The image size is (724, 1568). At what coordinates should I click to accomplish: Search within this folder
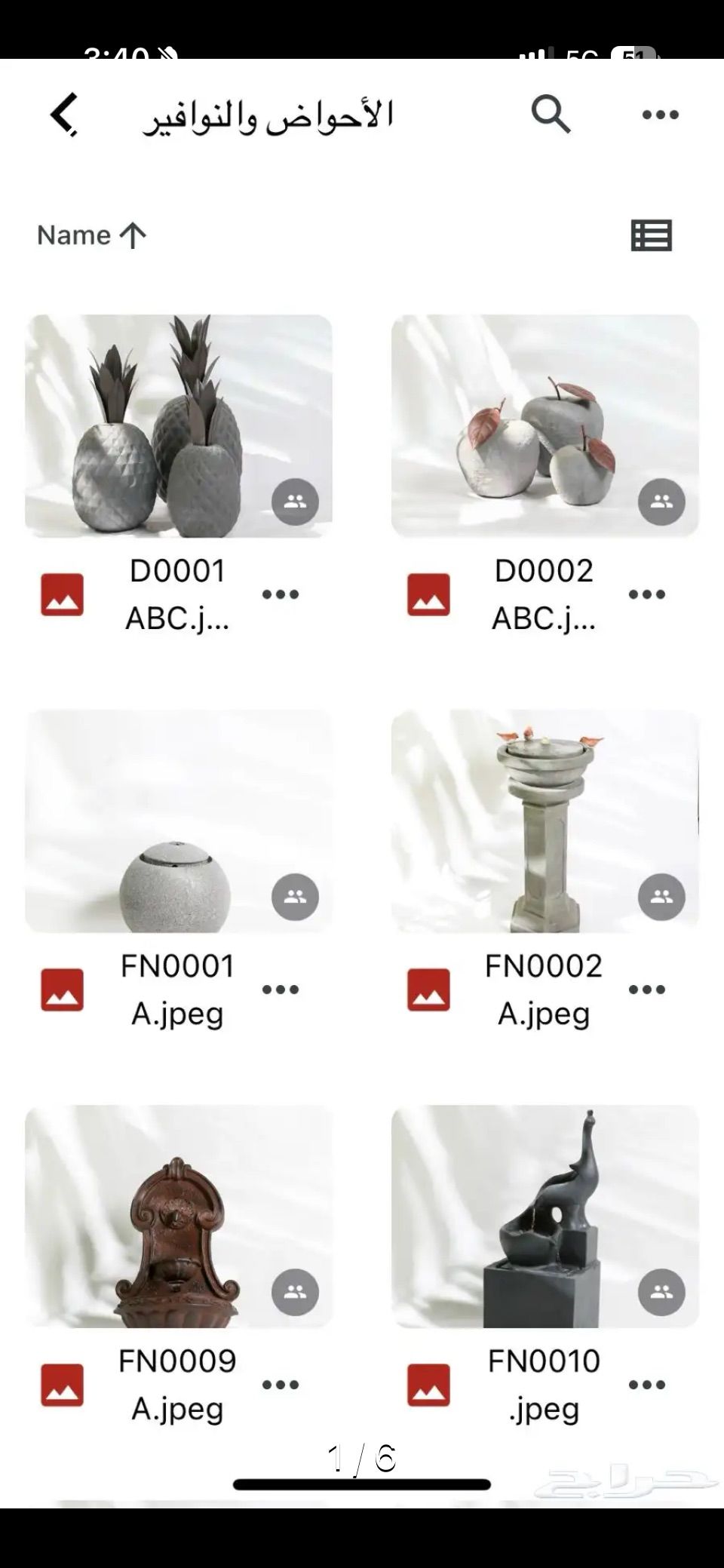551,115
